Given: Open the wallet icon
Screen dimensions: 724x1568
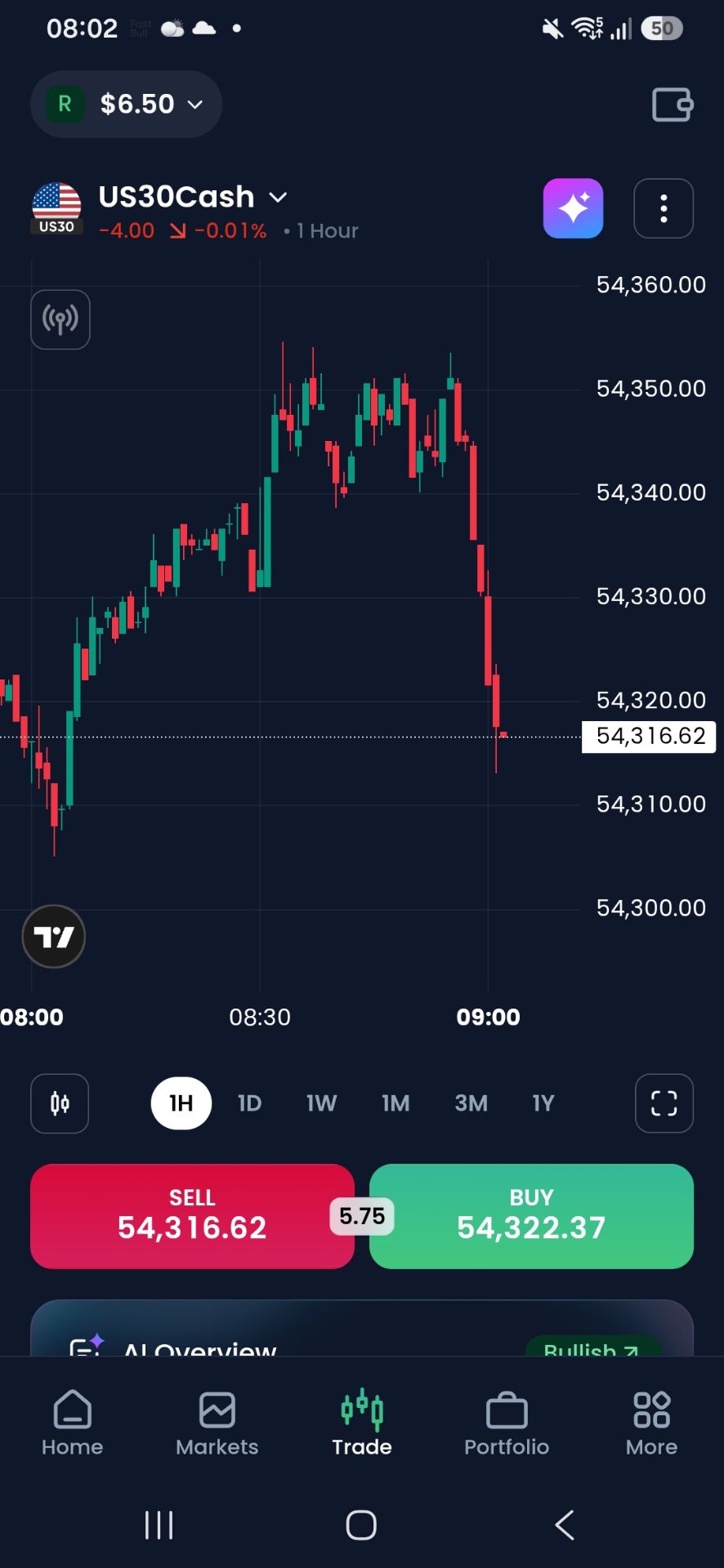Looking at the screenshot, I should (x=673, y=105).
